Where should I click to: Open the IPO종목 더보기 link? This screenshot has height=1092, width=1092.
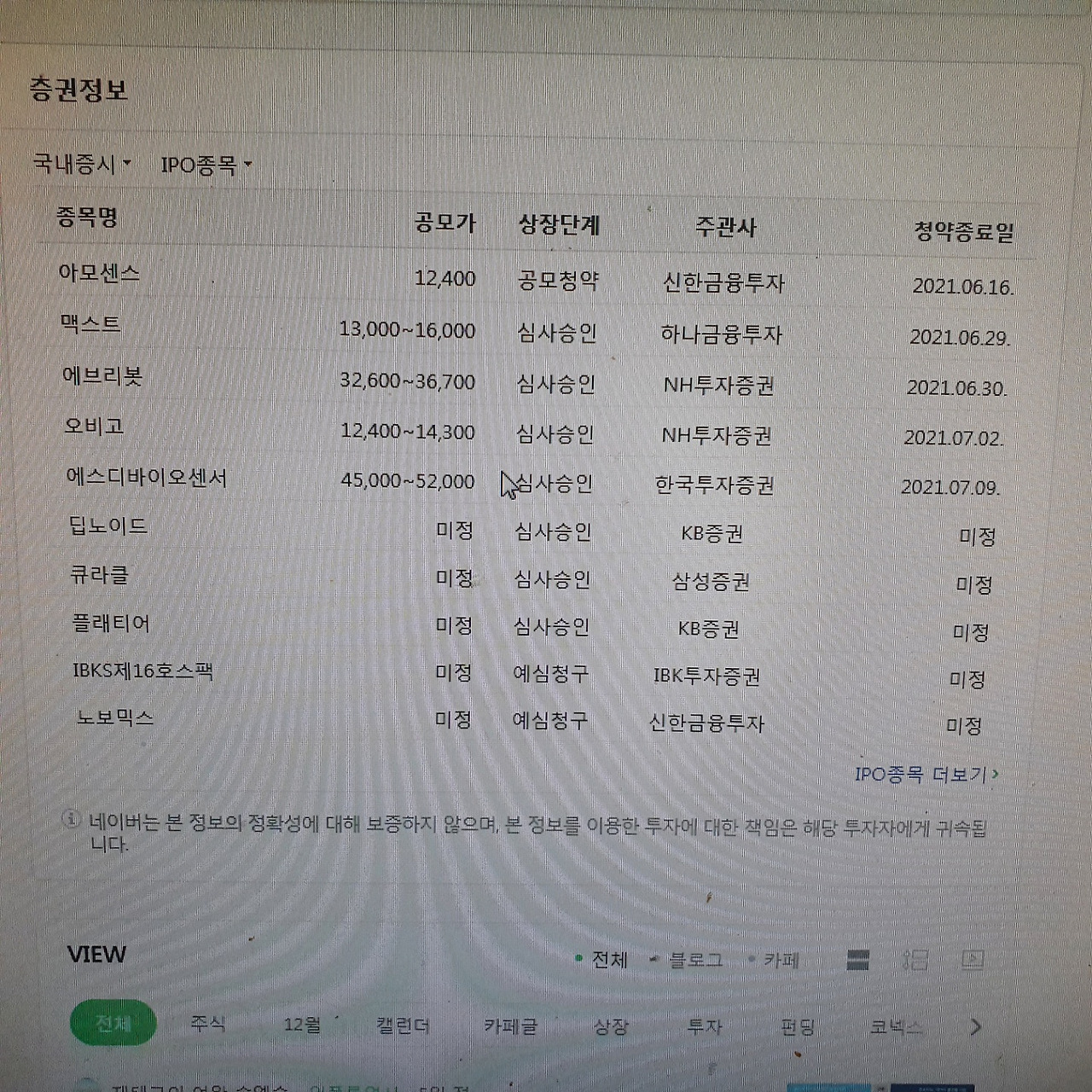click(926, 774)
